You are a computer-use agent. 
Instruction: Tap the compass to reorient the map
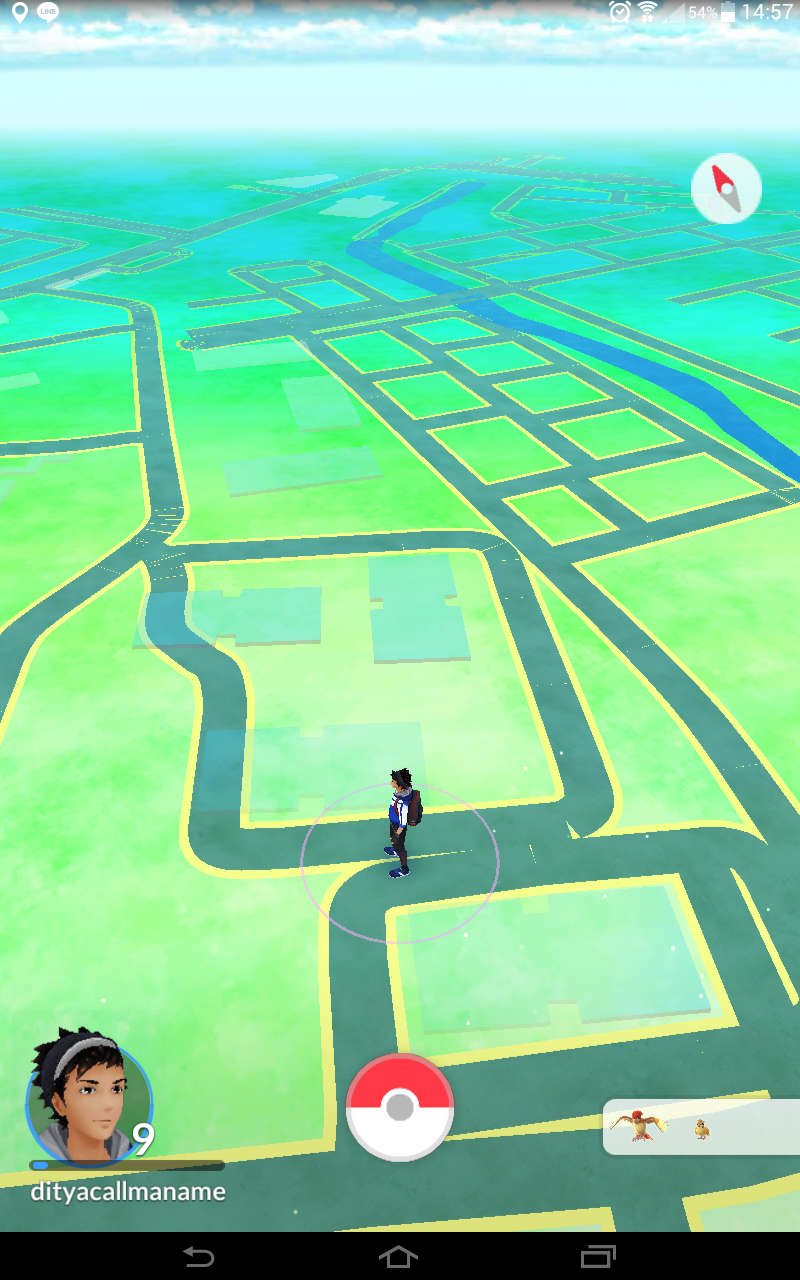(726, 188)
